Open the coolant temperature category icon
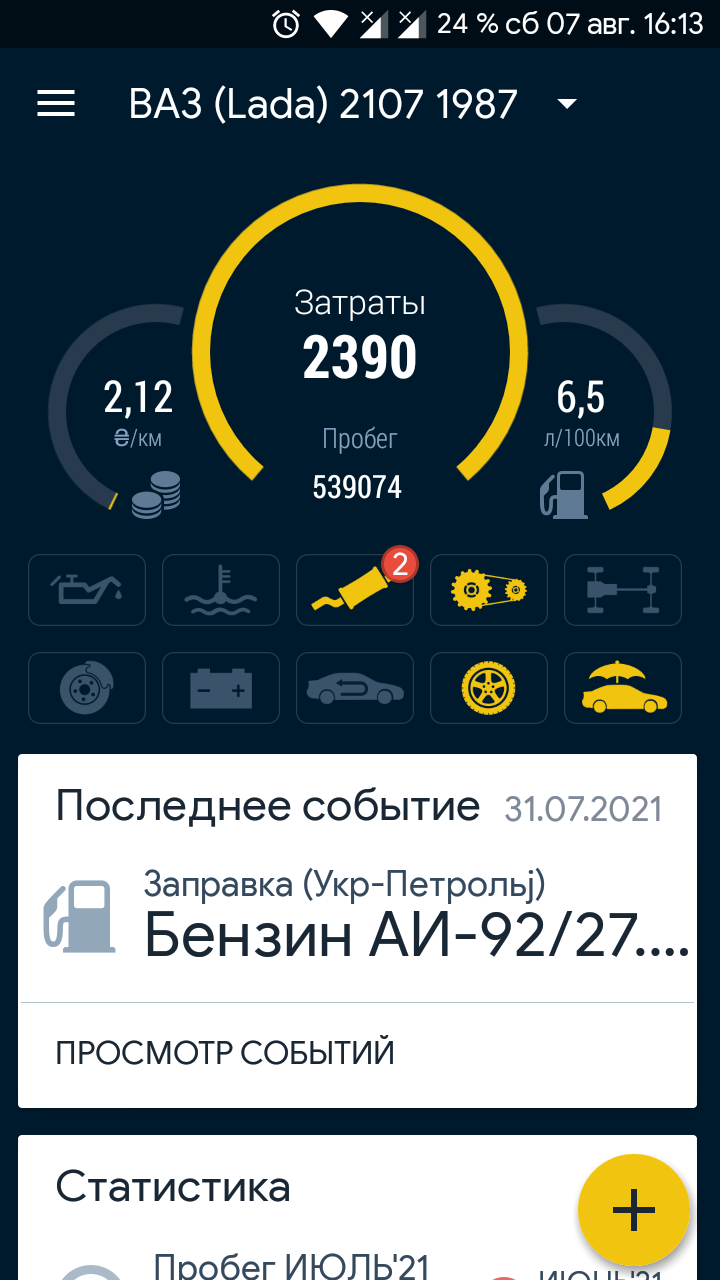This screenshot has width=720, height=1280. tap(221, 590)
